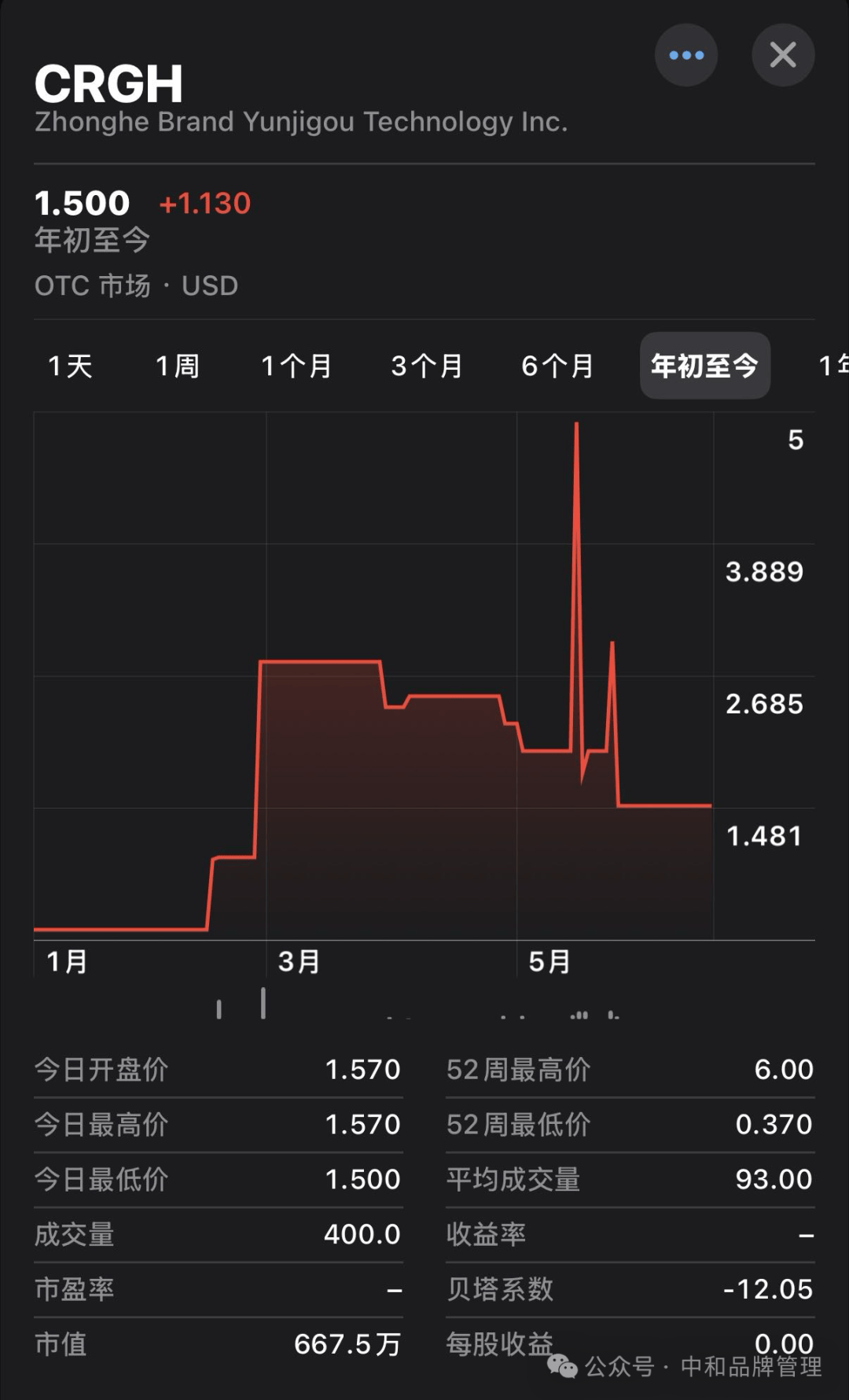Open the 1年 chart range

tap(835, 366)
